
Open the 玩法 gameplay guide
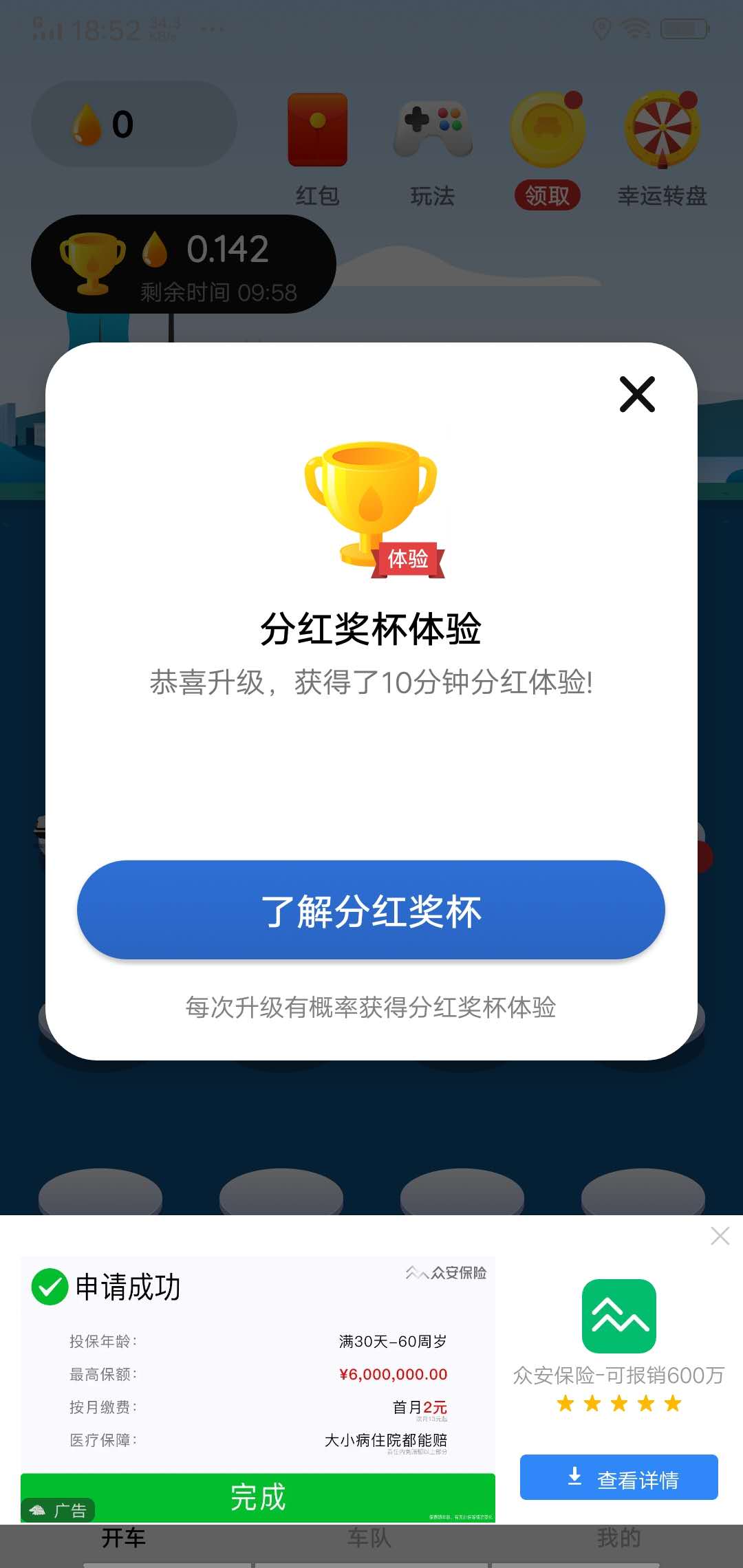[x=431, y=131]
